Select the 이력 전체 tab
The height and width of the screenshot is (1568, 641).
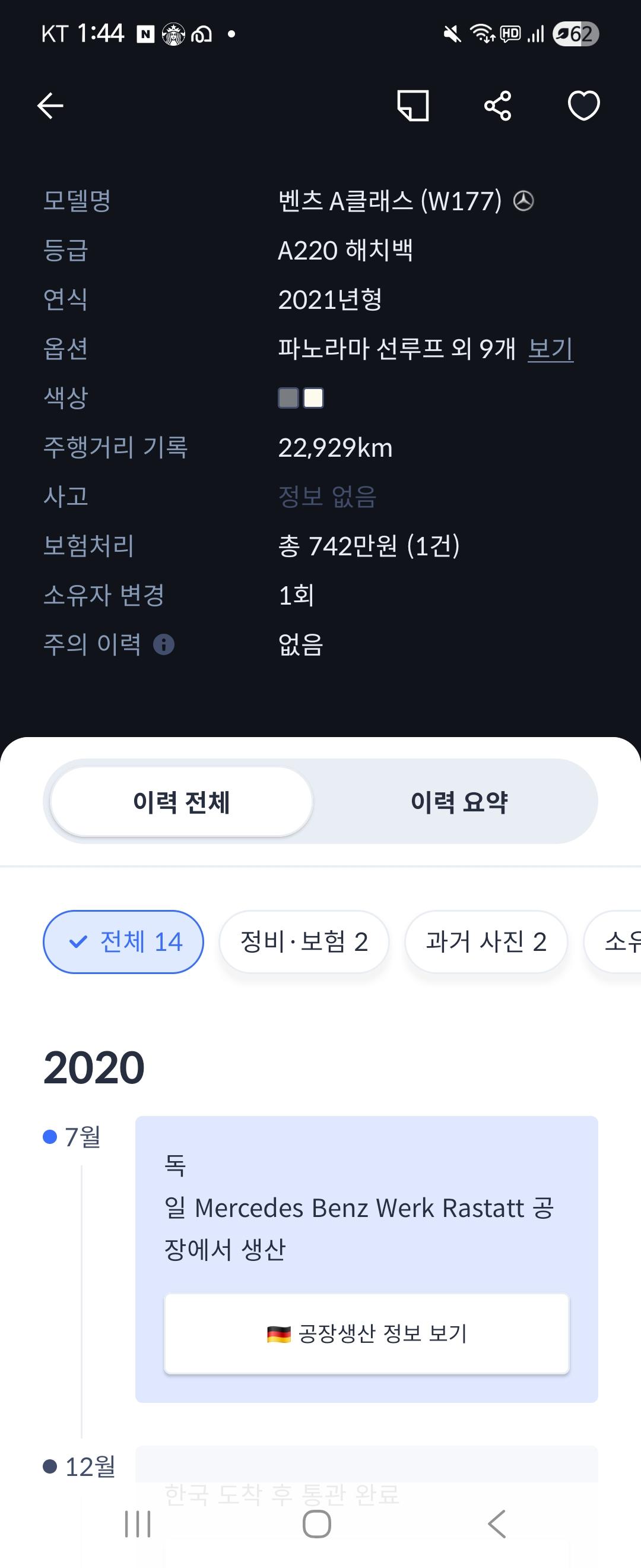click(x=181, y=802)
